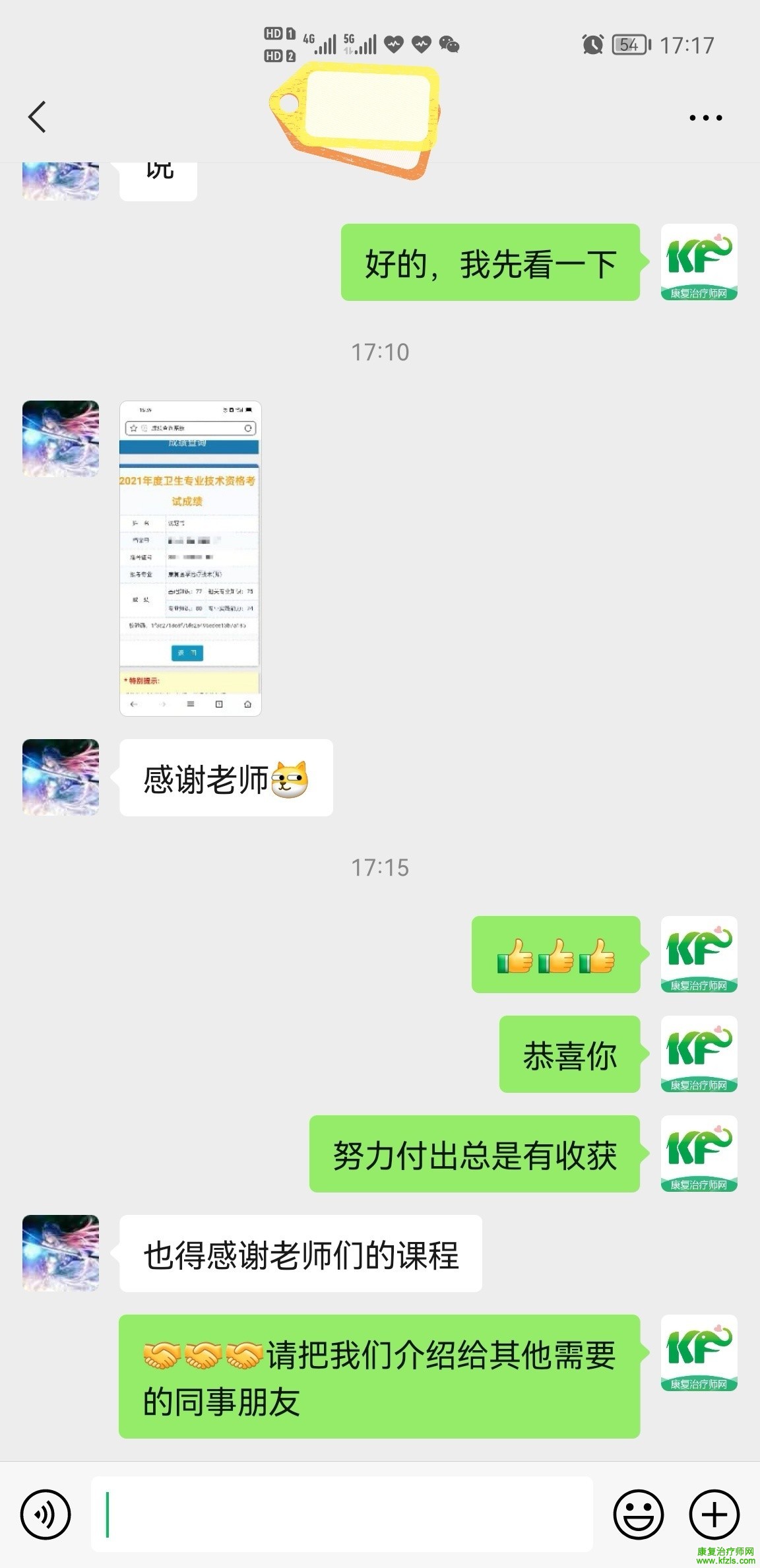View the contact's avatar beside 感谢老师
This screenshot has height=1568, width=760.
click(x=61, y=777)
